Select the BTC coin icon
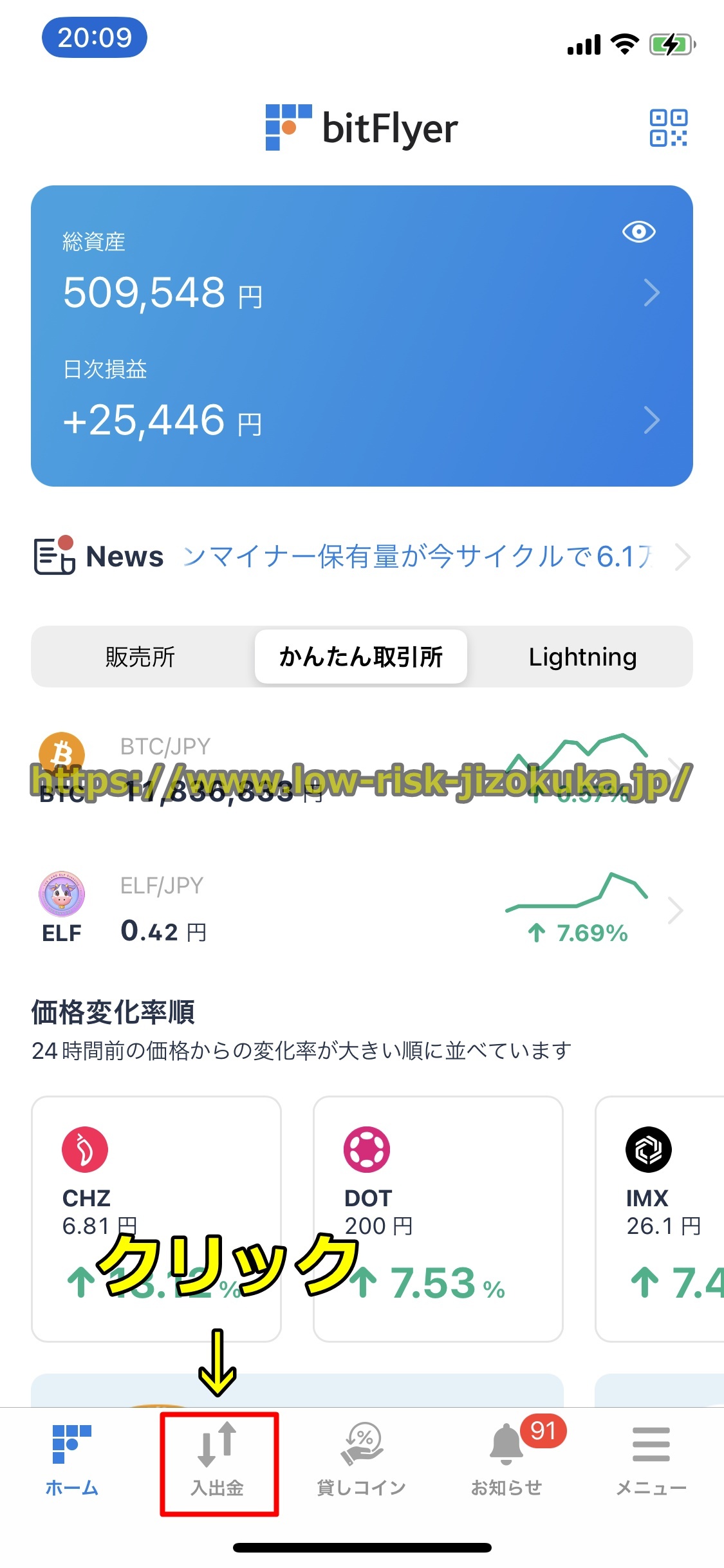The image size is (724, 1568). click(x=62, y=753)
